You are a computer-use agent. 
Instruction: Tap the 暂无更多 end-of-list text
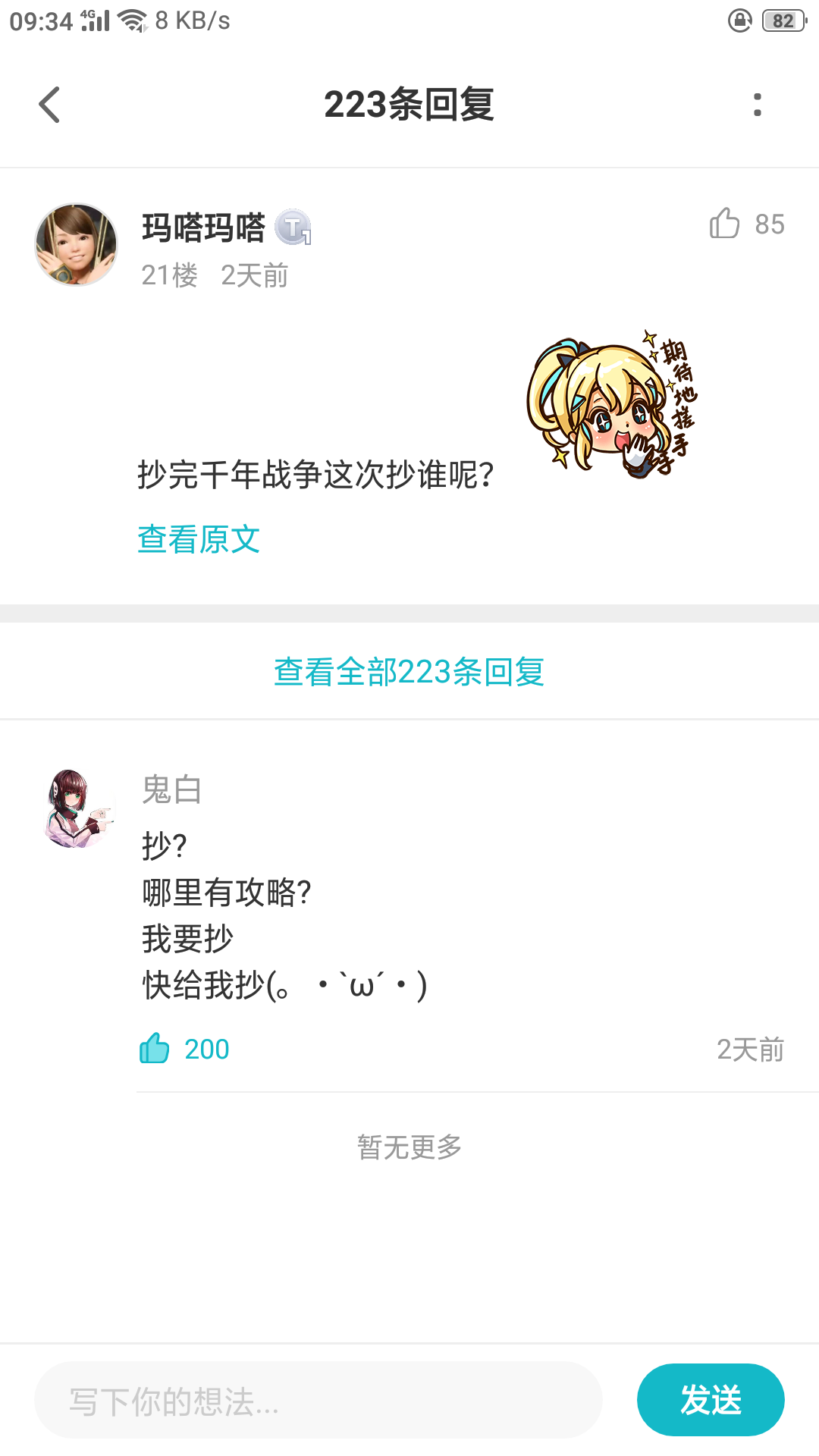(409, 1147)
